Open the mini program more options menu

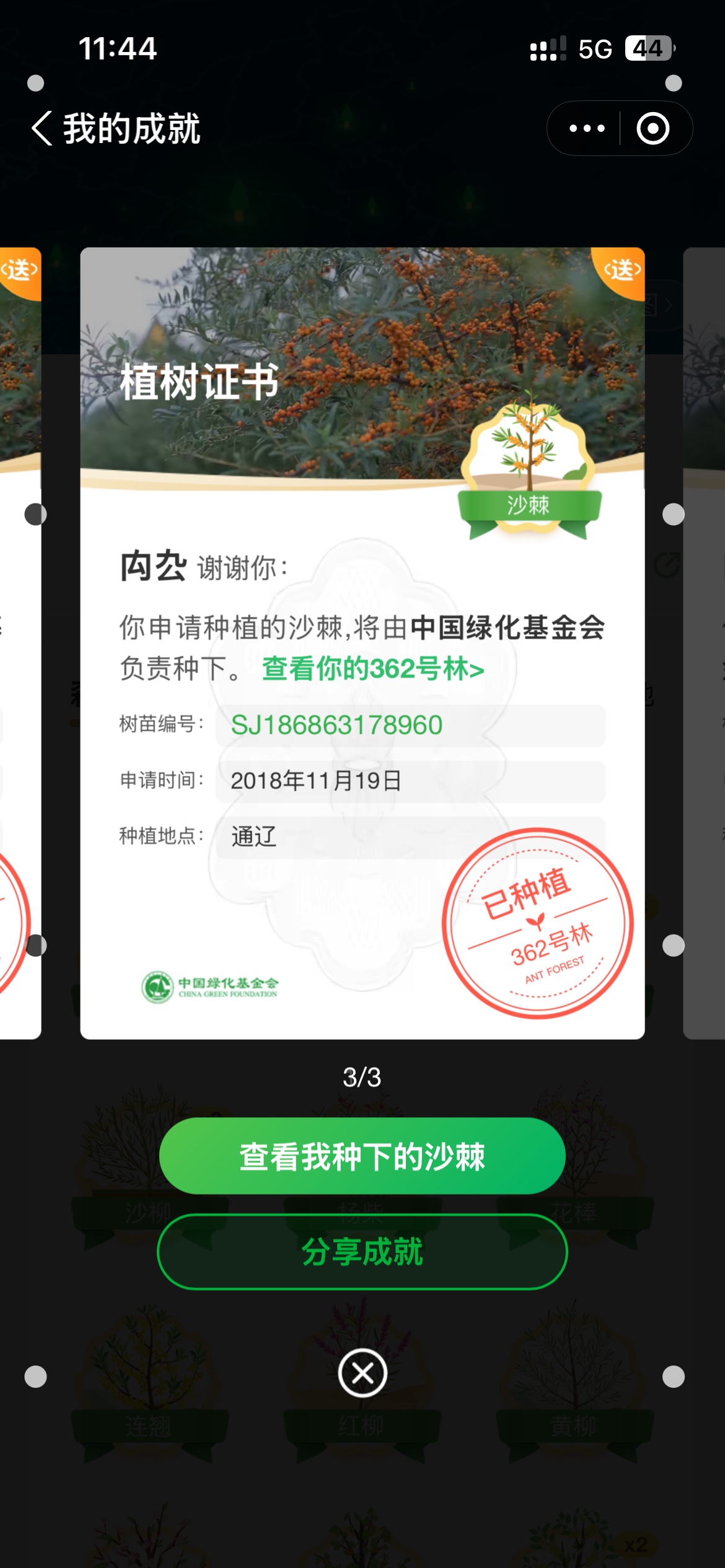click(x=586, y=128)
